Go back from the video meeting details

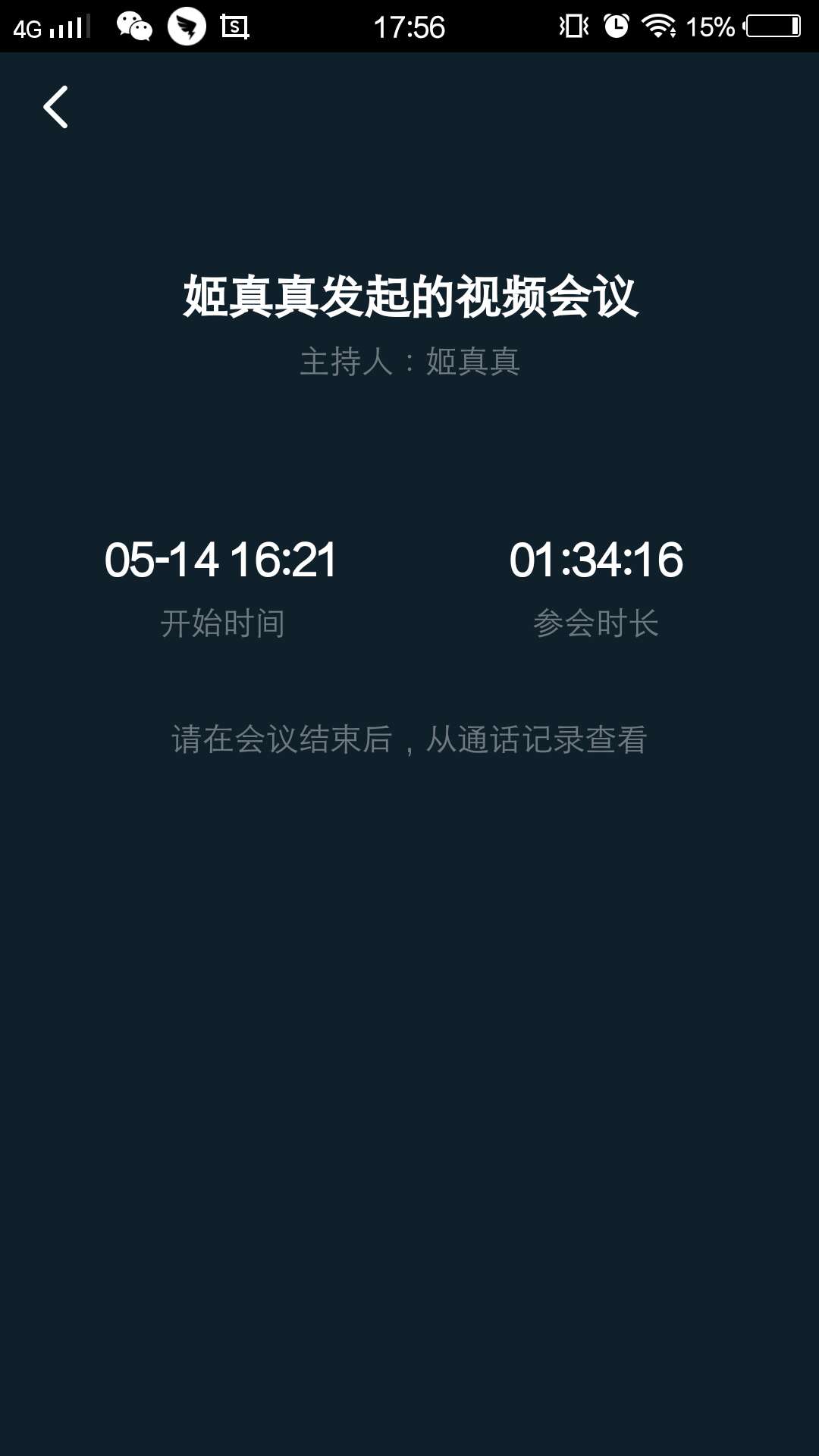tap(55, 107)
